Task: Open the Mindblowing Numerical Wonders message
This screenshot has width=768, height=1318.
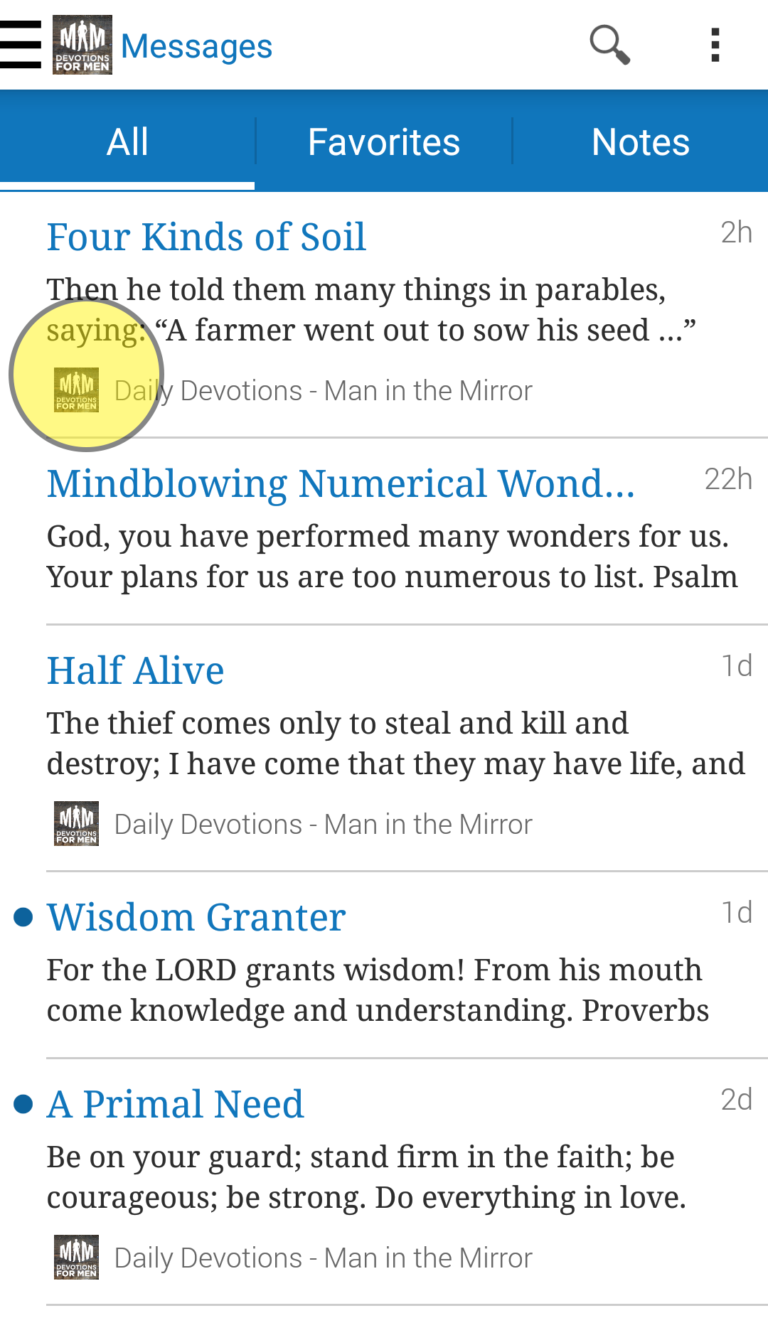Action: [384, 531]
